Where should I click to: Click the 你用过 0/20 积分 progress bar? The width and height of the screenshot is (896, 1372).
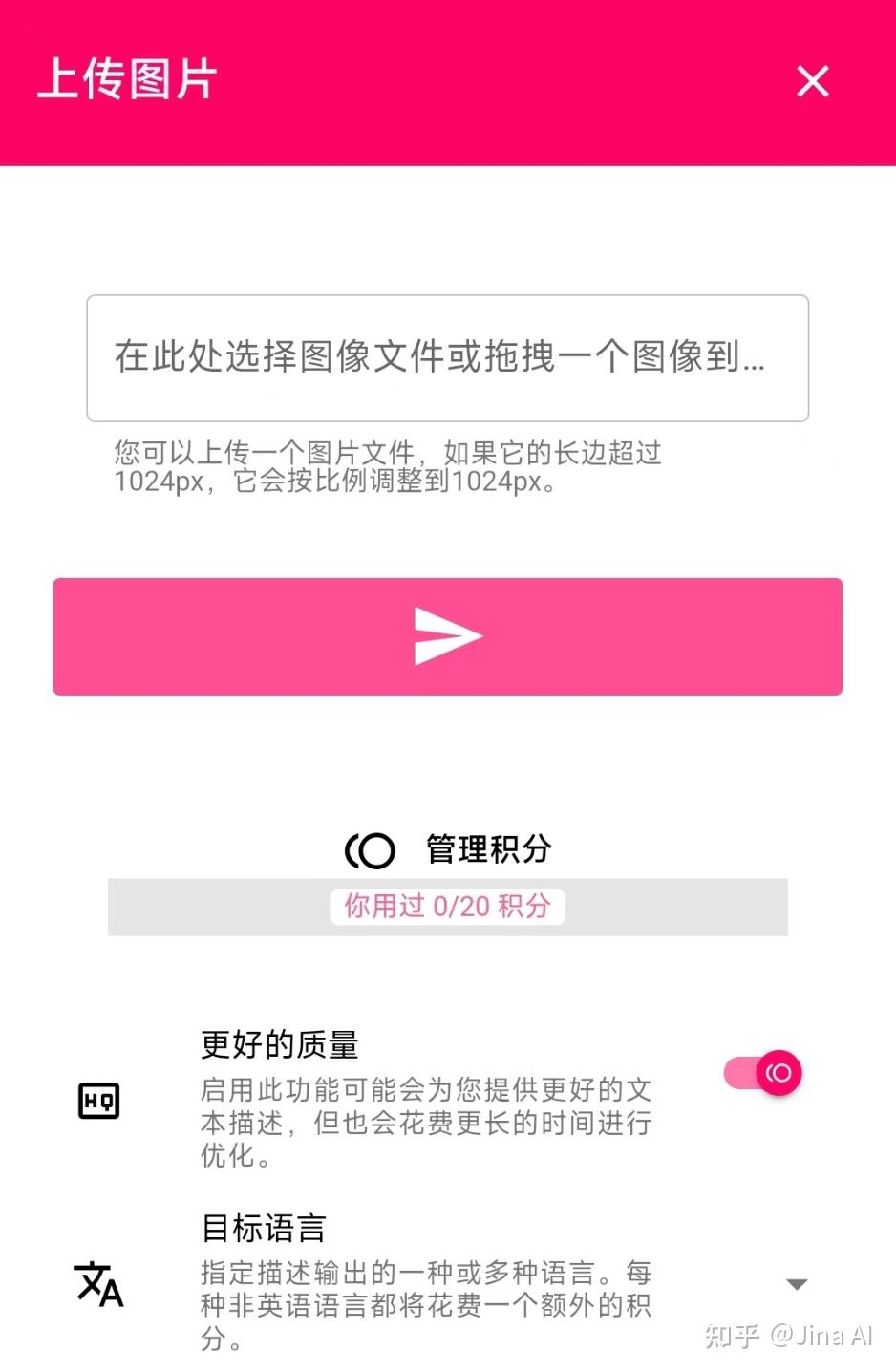447,906
